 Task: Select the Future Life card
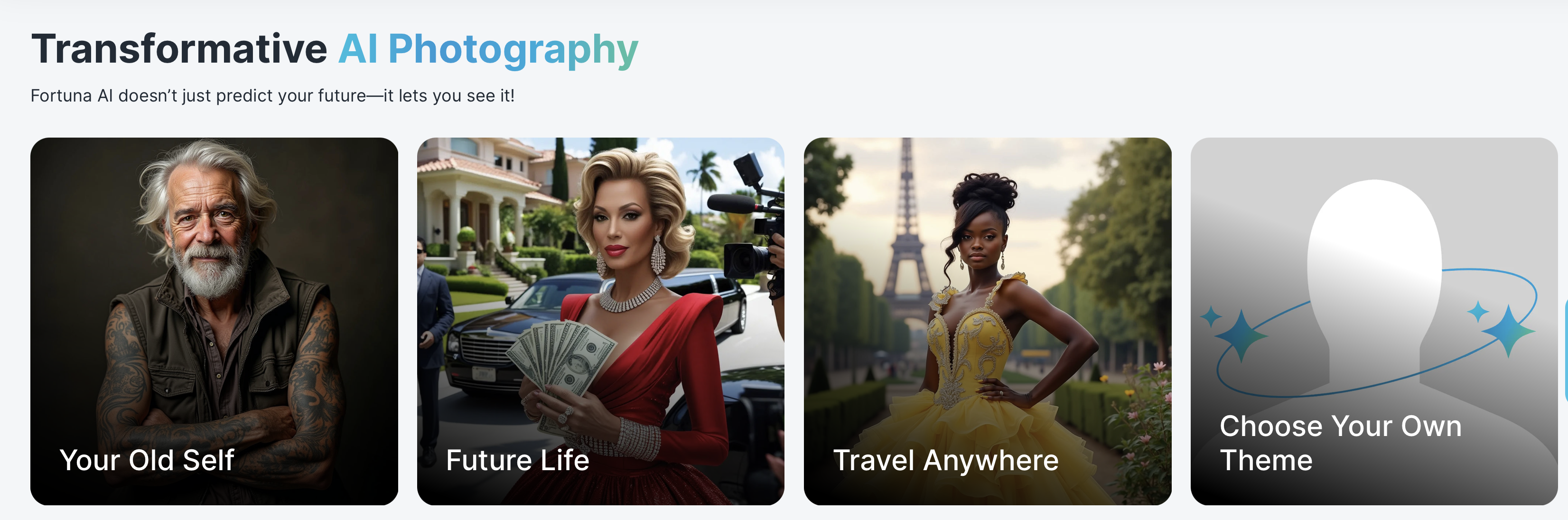tap(600, 321)
